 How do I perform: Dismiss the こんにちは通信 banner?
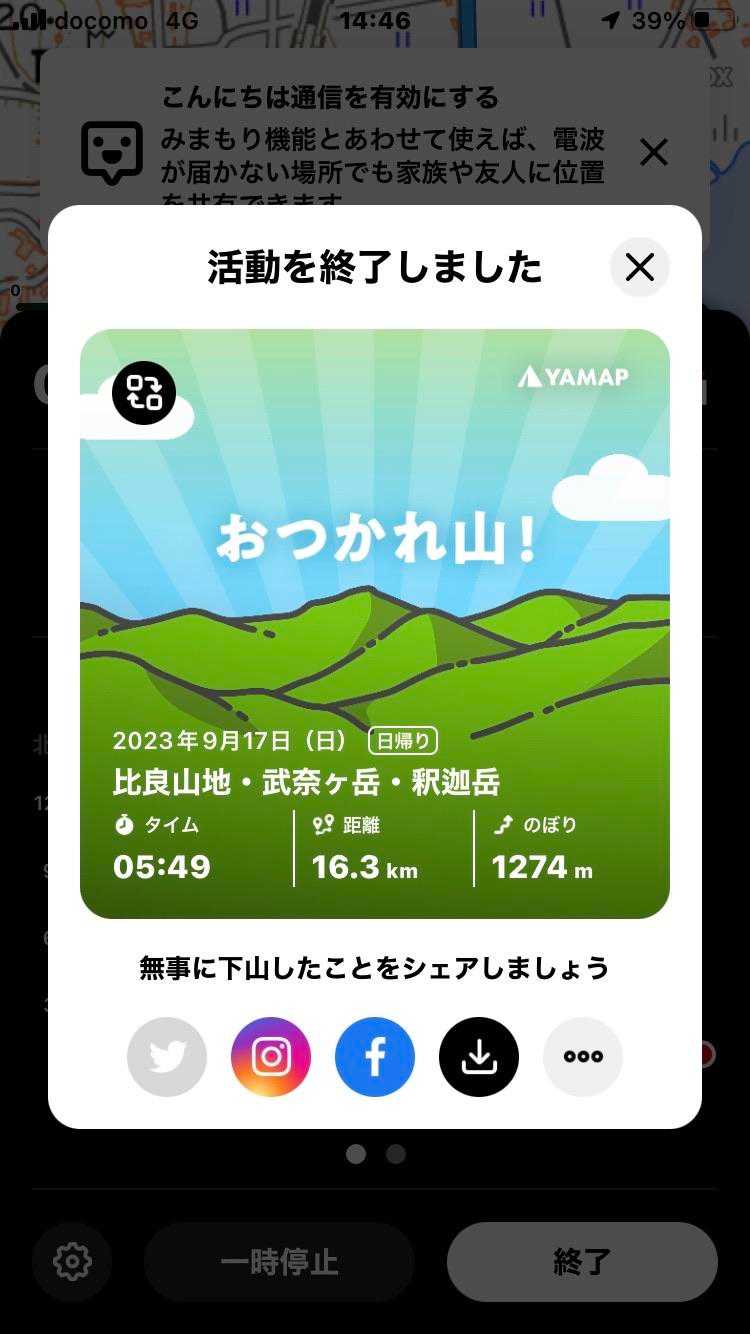(x=654, y=153)
